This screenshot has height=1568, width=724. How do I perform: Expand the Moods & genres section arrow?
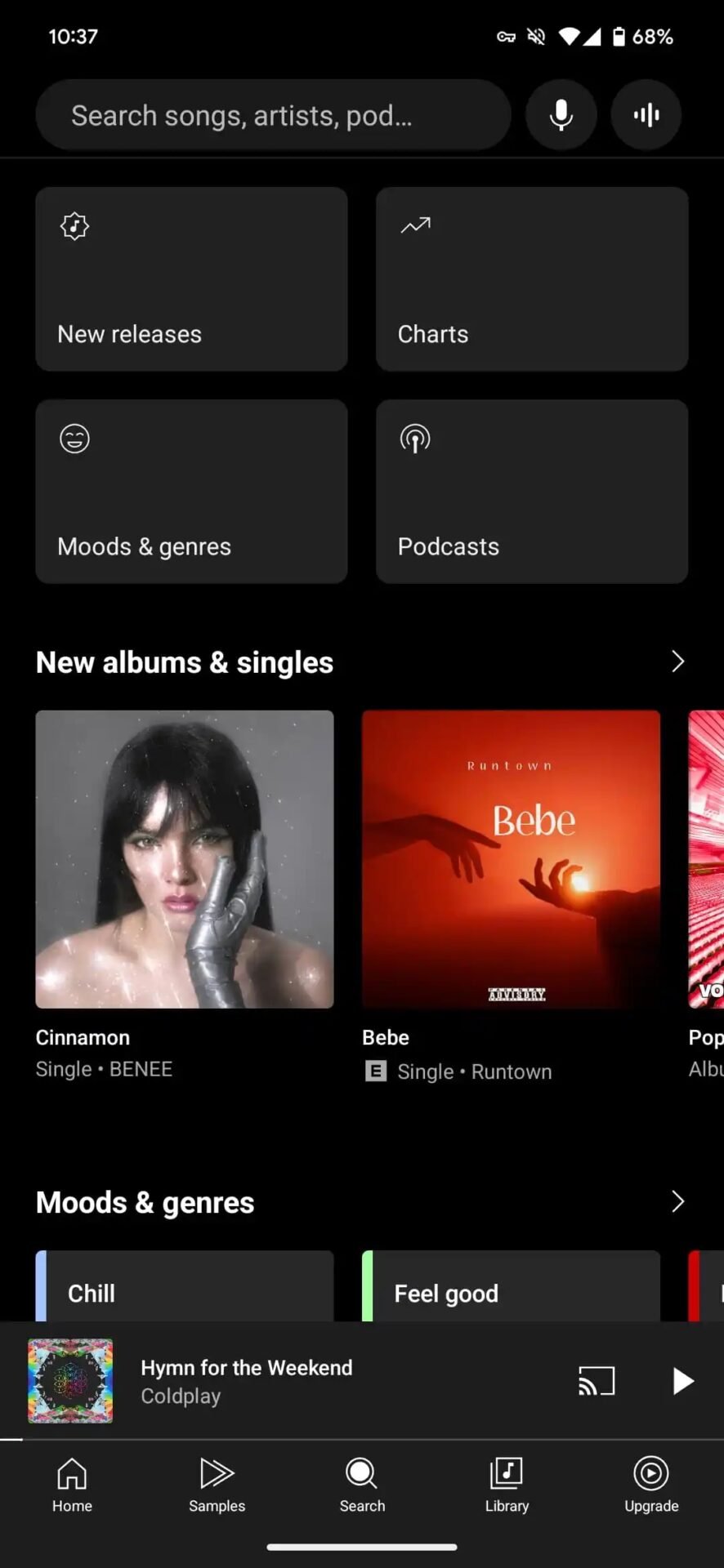click(x=677, y=1201)
